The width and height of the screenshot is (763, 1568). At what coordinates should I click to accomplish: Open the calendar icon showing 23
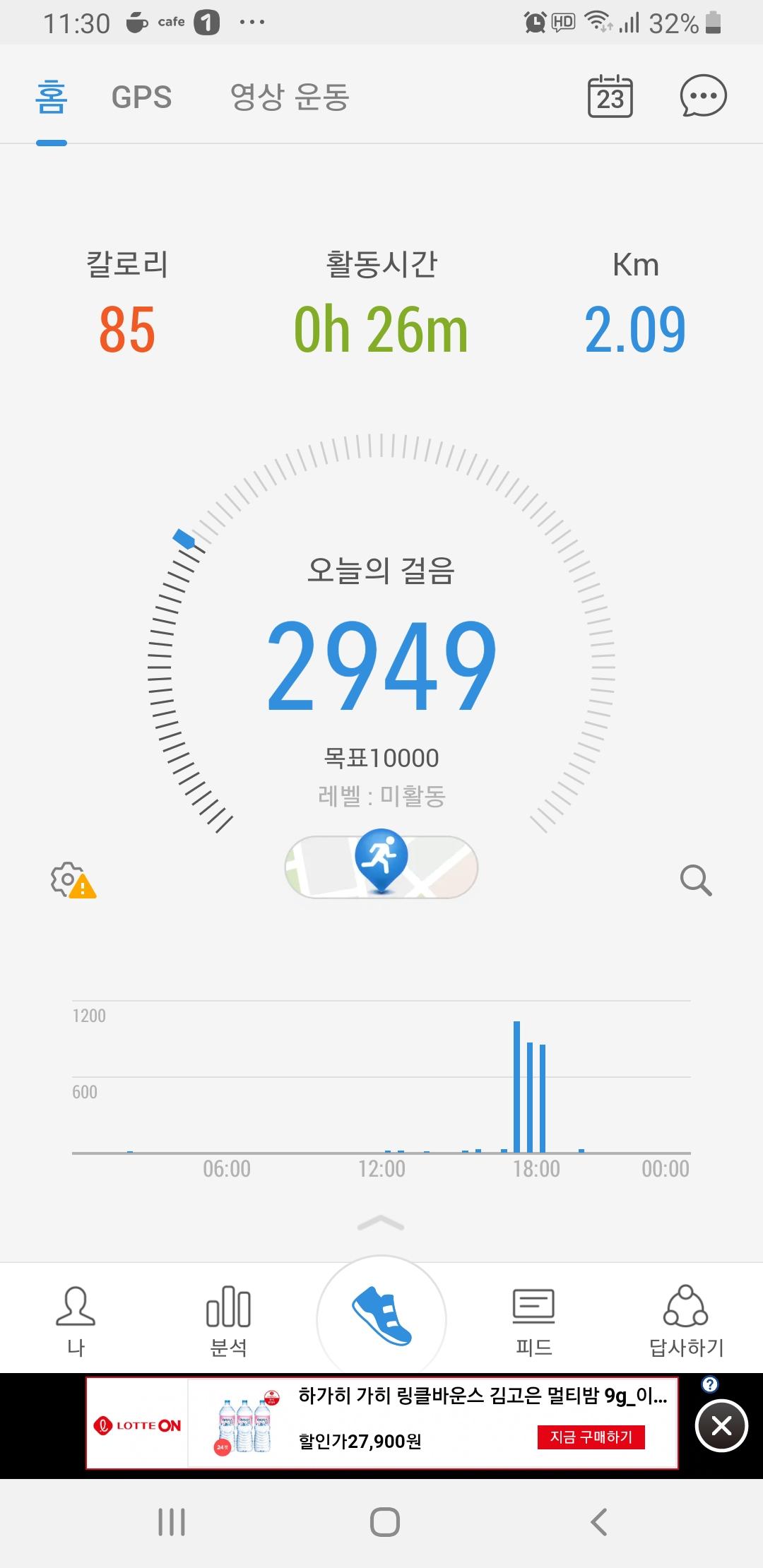click(x=610, y=97)
